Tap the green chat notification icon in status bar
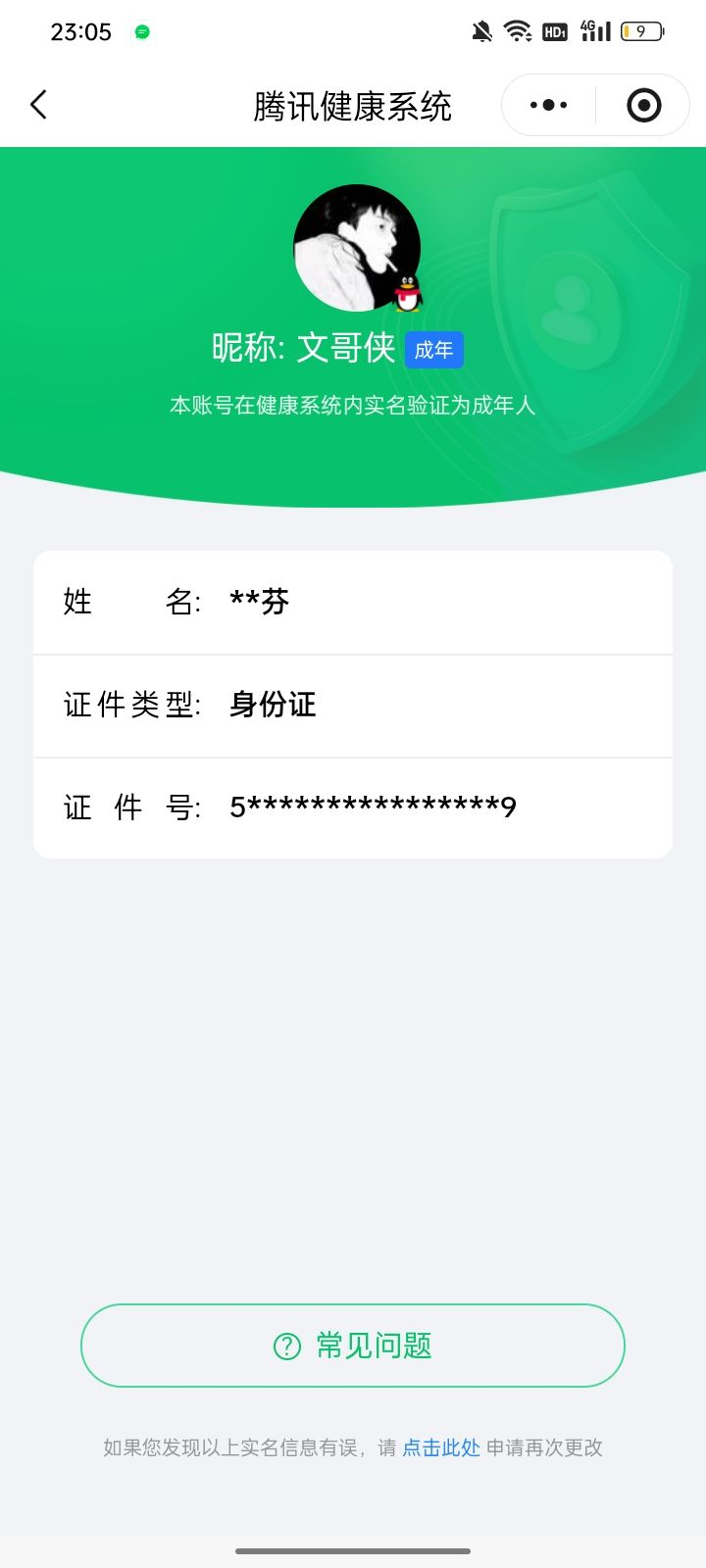The height and width of the screenshot is (1568, 706). coord(143,32)
